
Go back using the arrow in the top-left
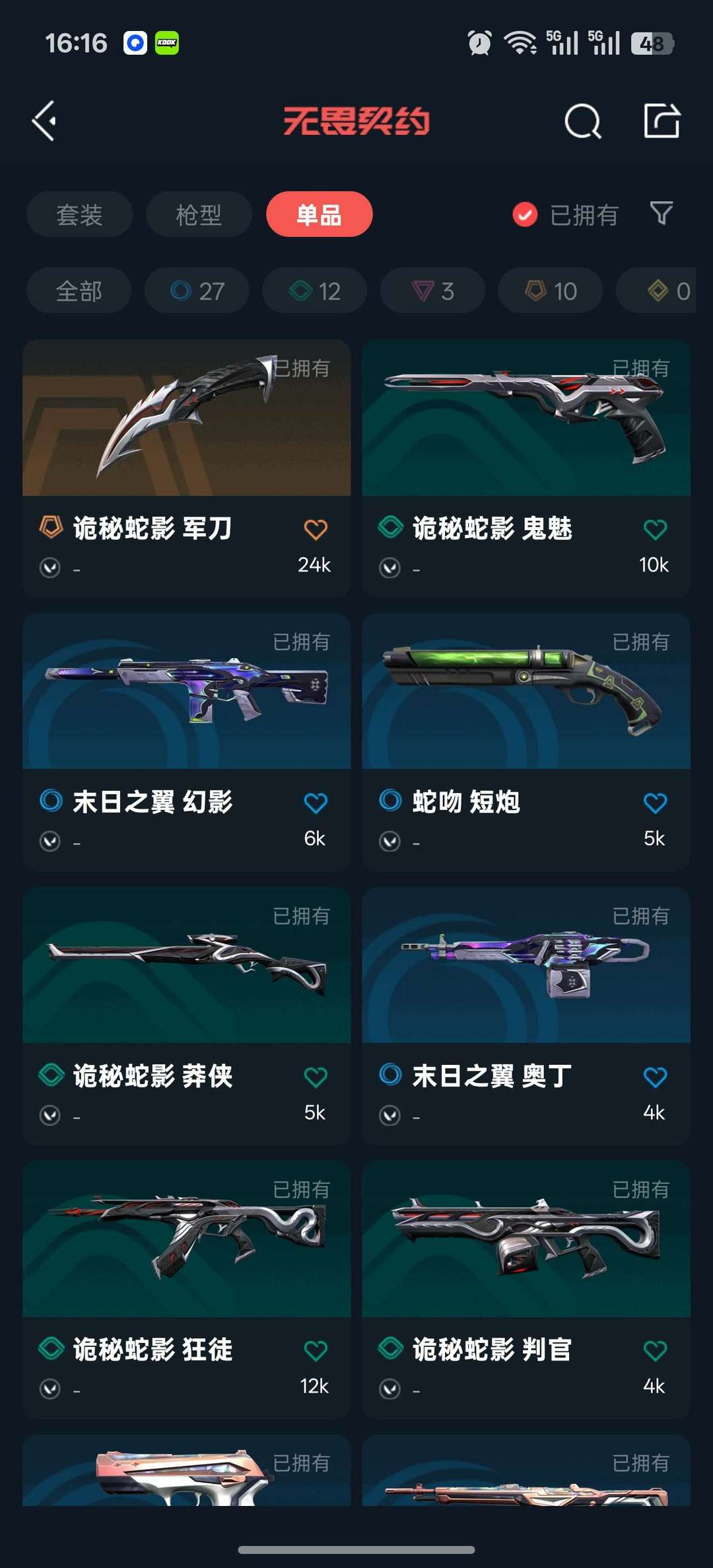[44, 121]
